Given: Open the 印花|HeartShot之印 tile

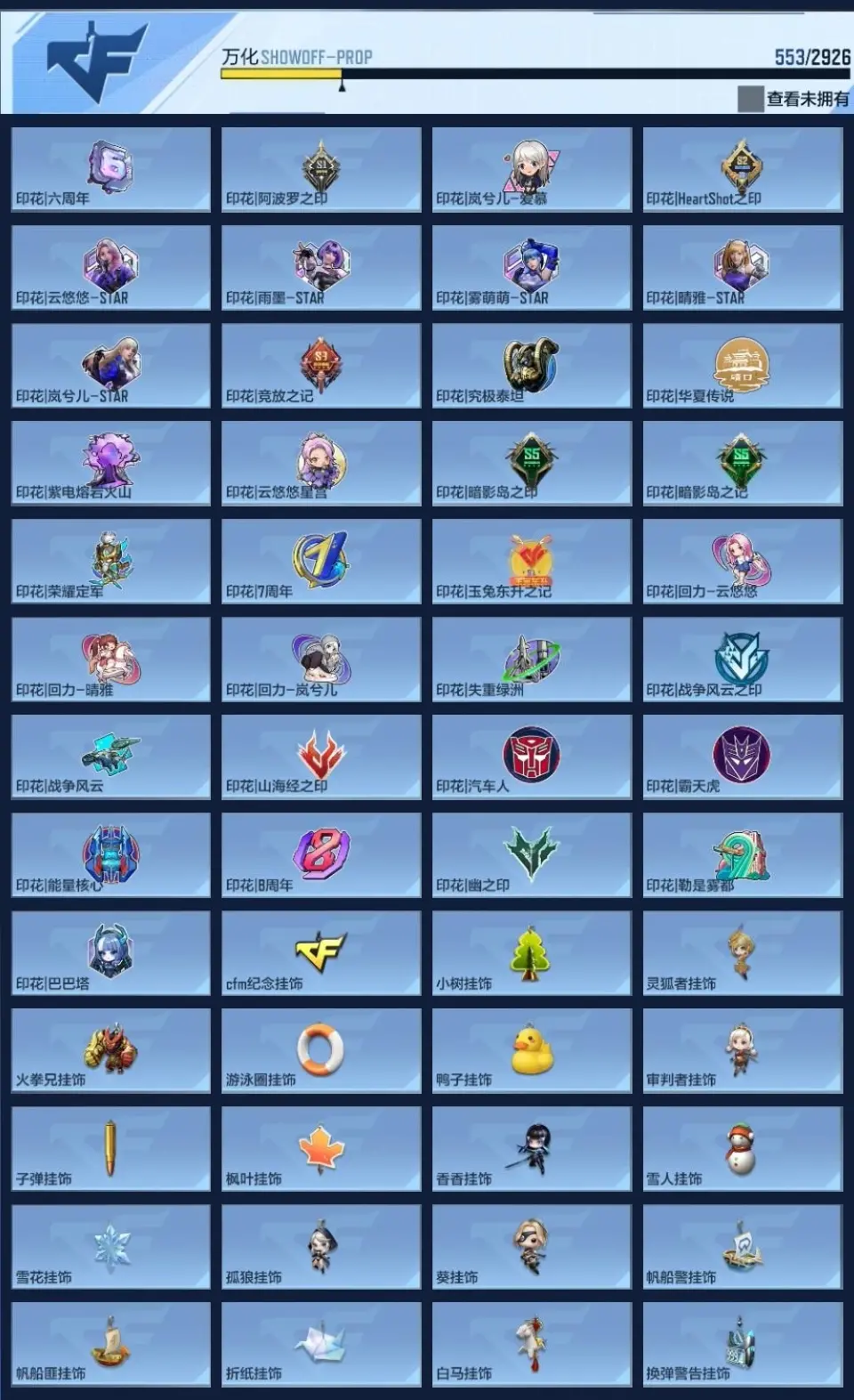Looking at the screenshot, I should point(742,169).
